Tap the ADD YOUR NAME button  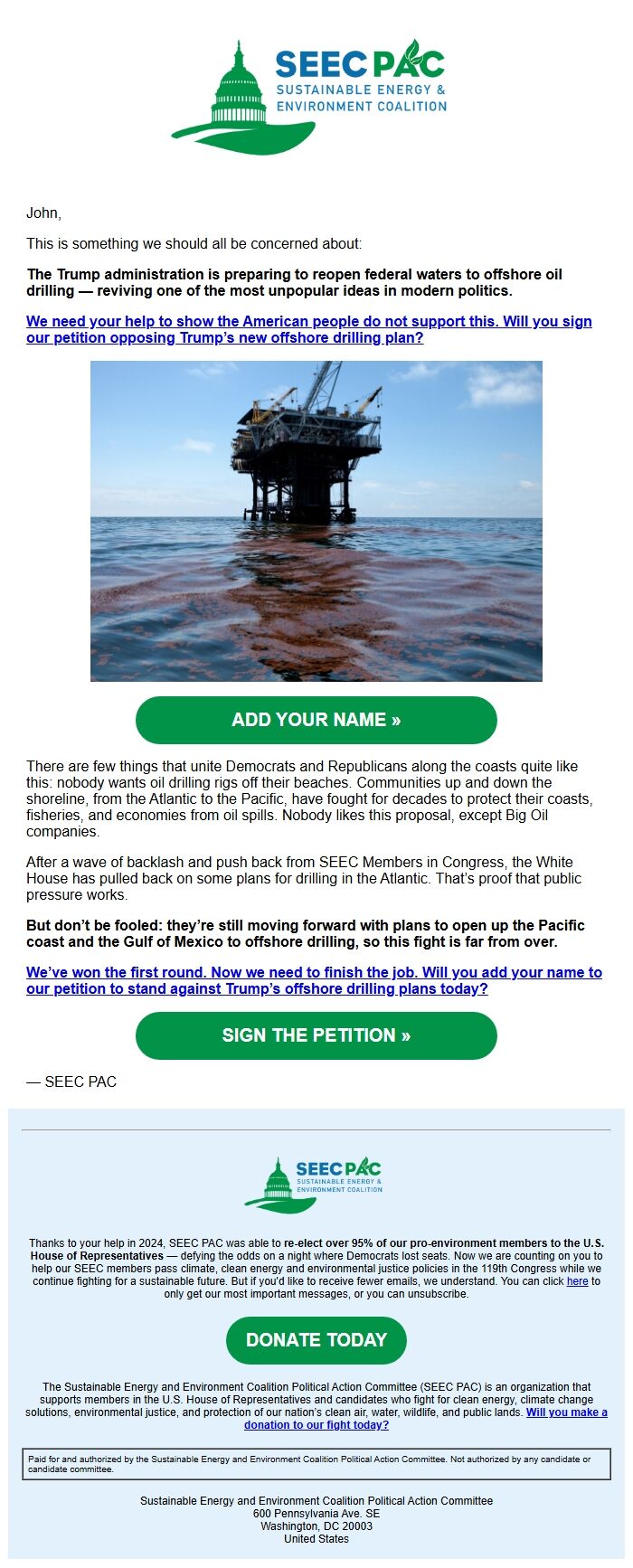pyautogui.click(x=316, y=720)
